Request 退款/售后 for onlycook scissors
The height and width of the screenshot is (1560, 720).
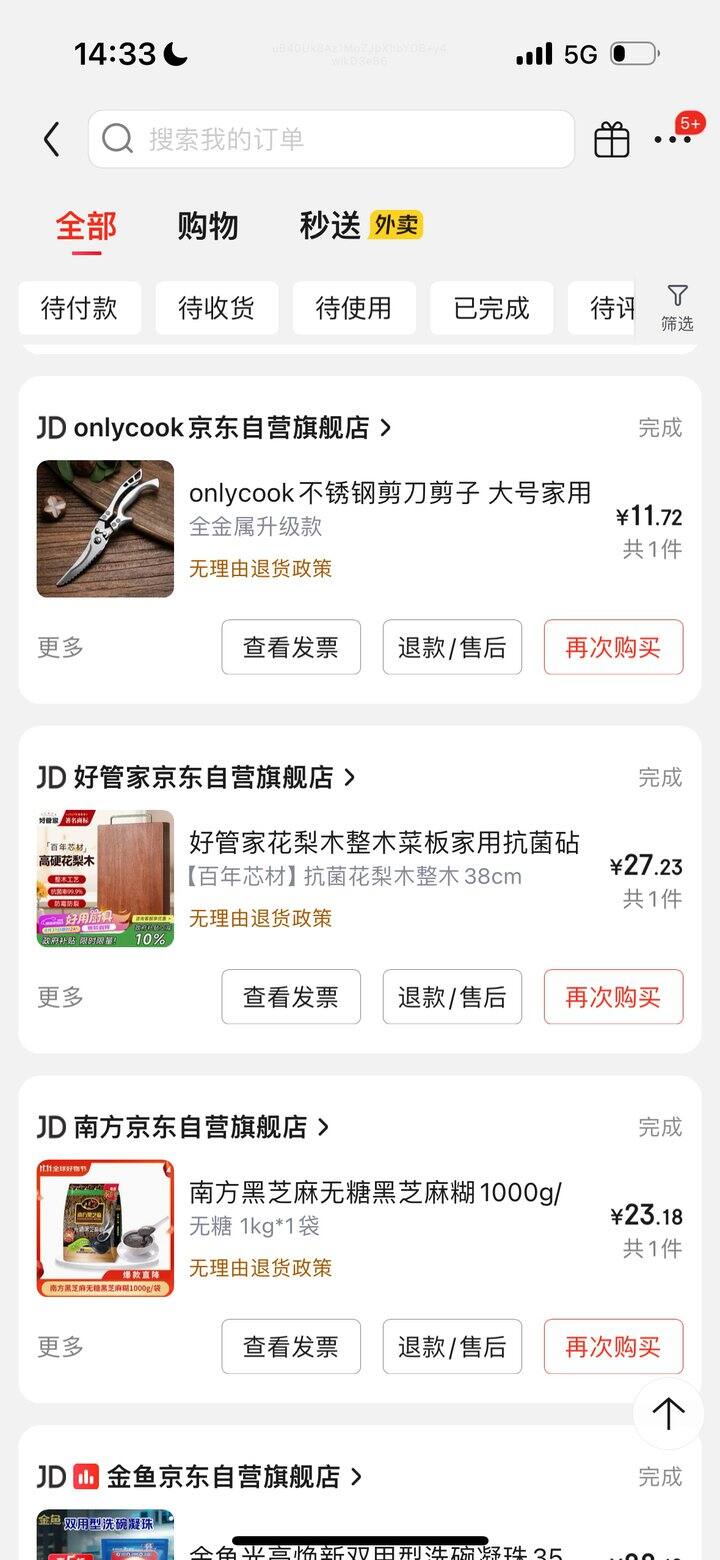click(452, 647)
